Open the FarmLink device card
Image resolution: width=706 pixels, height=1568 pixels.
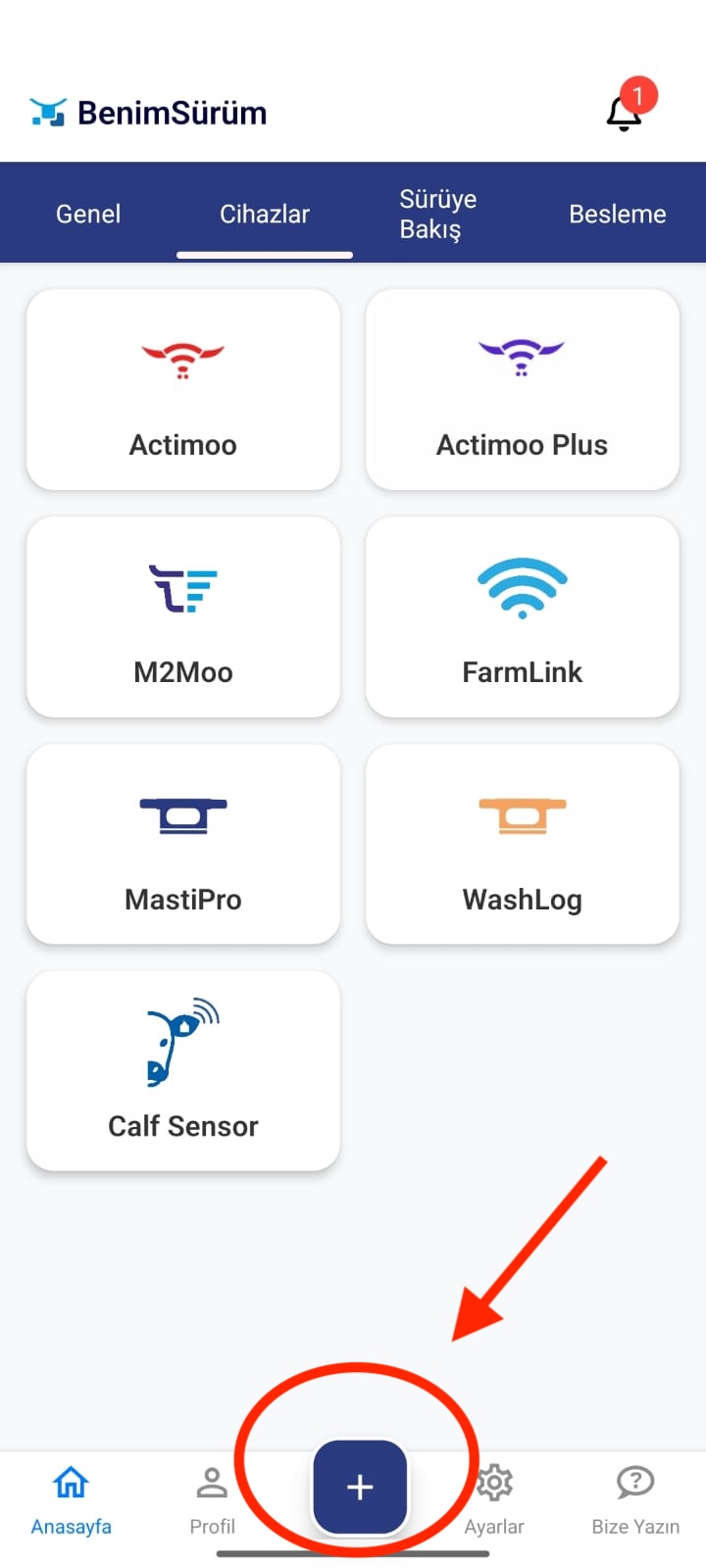[x=522, y=617]
